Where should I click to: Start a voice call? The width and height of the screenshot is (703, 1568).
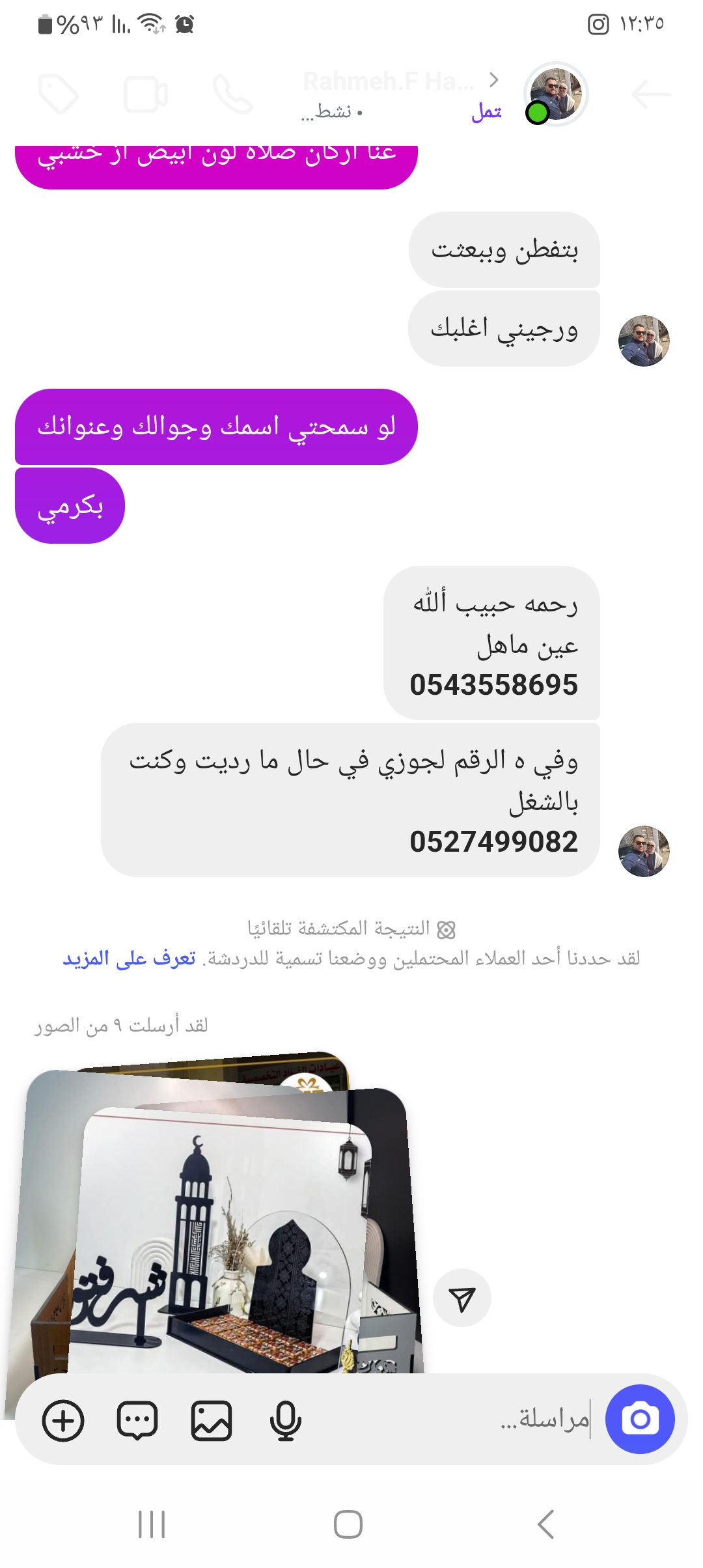(x=232, y=95)
